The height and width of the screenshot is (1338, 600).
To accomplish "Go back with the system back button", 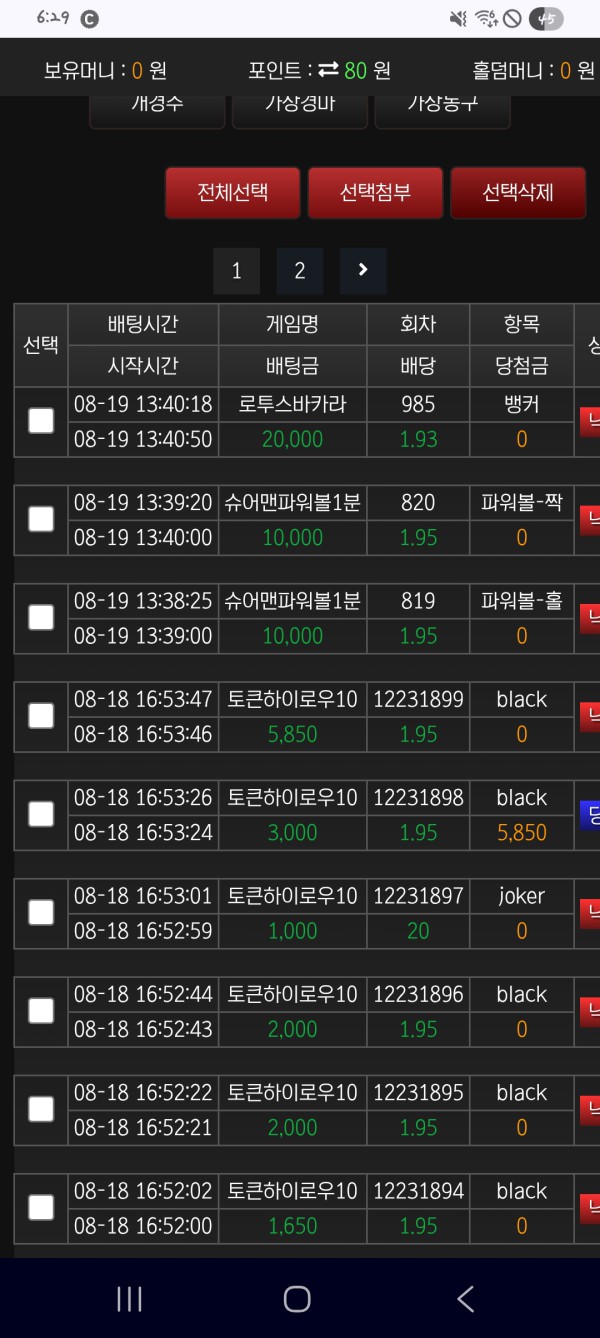I will click(x=465, y=1299).
